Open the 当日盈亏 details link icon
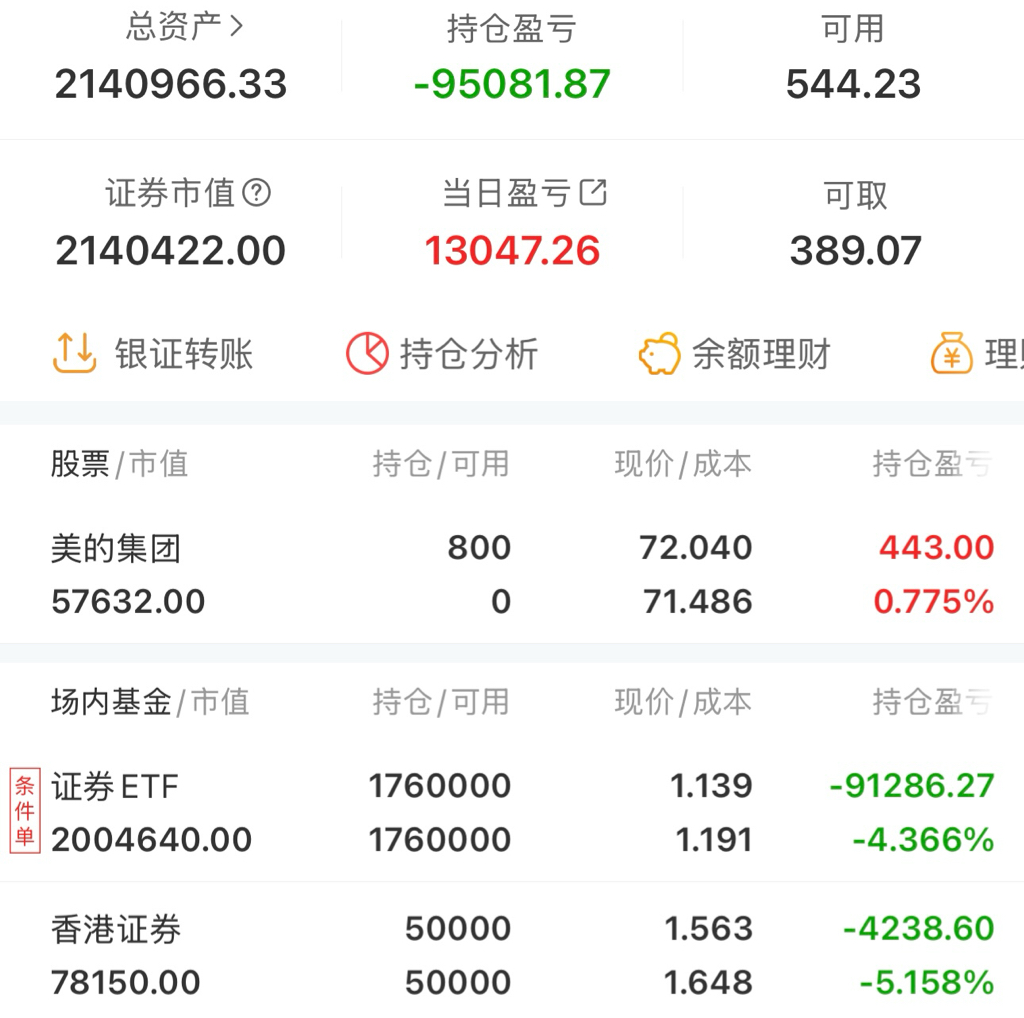The width and height of the screenshot is (1024, 1018). 594,192
